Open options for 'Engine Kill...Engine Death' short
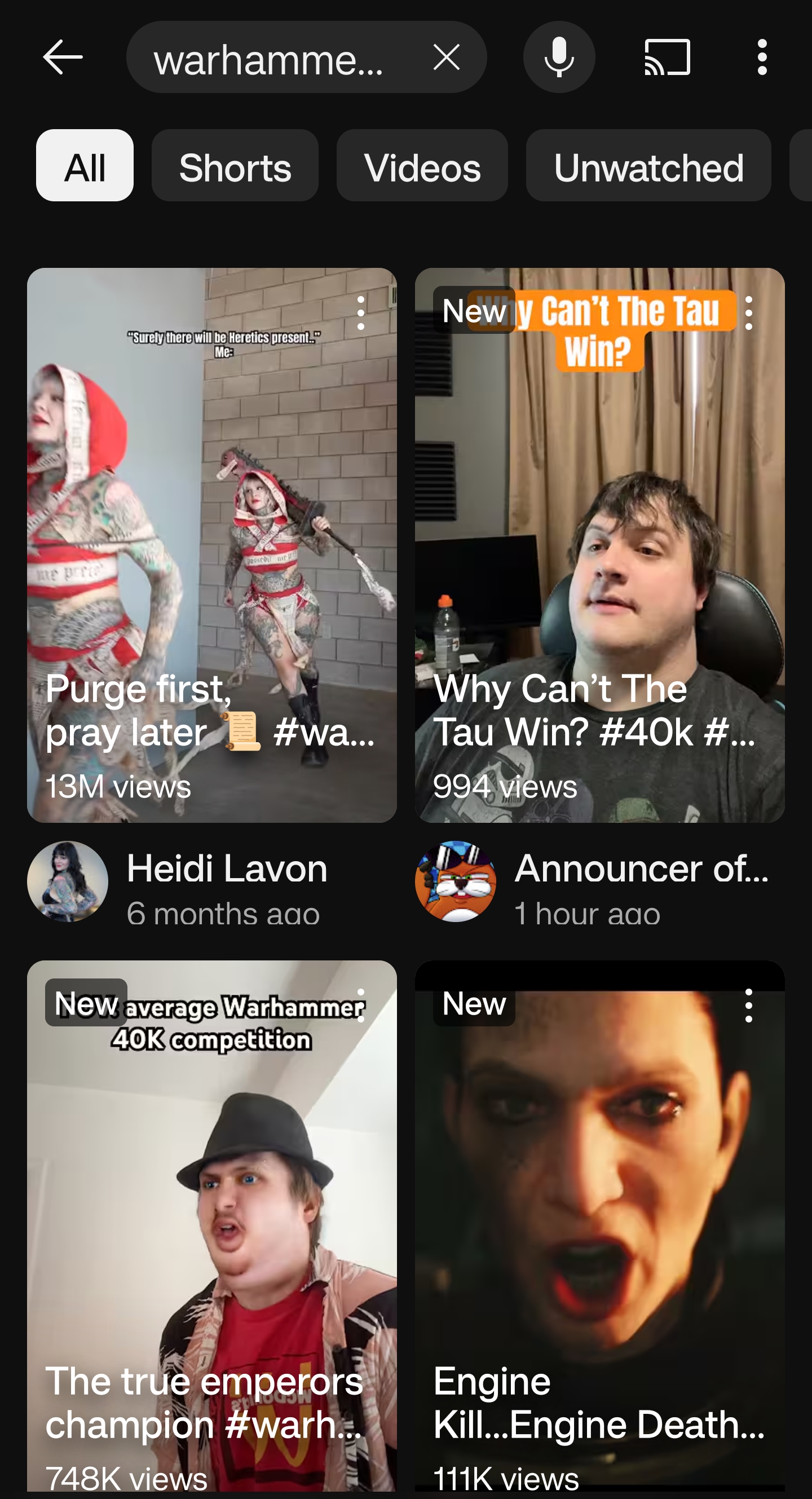 [x=749, y=1005]
